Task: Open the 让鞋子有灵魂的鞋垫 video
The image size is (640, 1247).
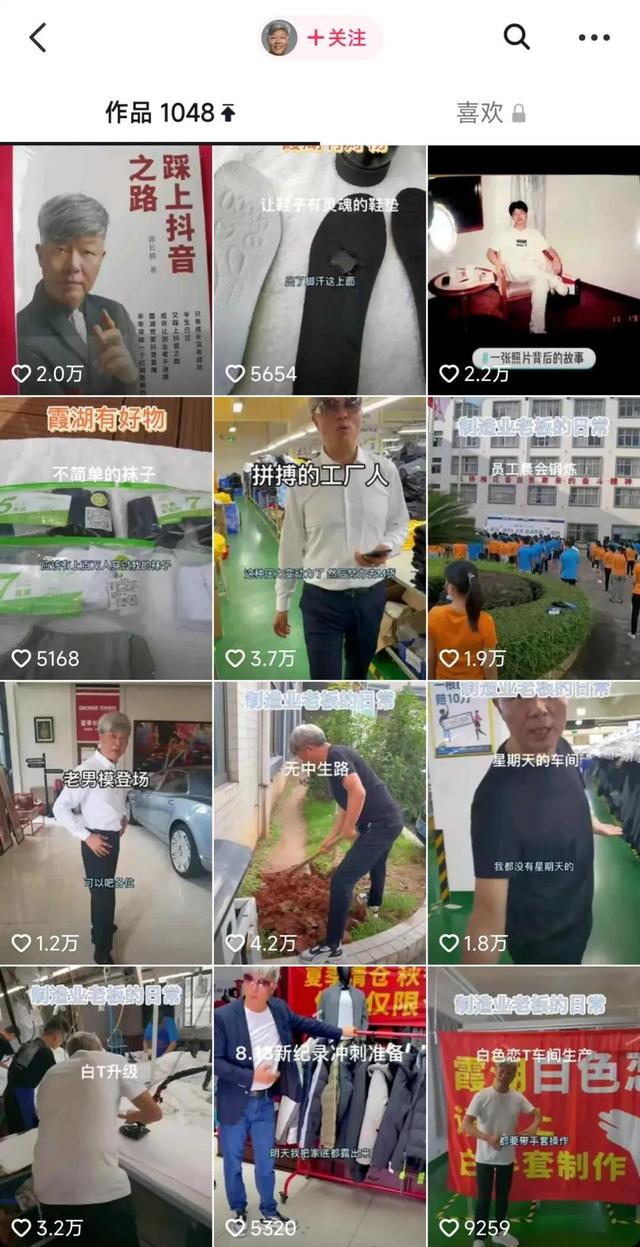Action: 320,270
